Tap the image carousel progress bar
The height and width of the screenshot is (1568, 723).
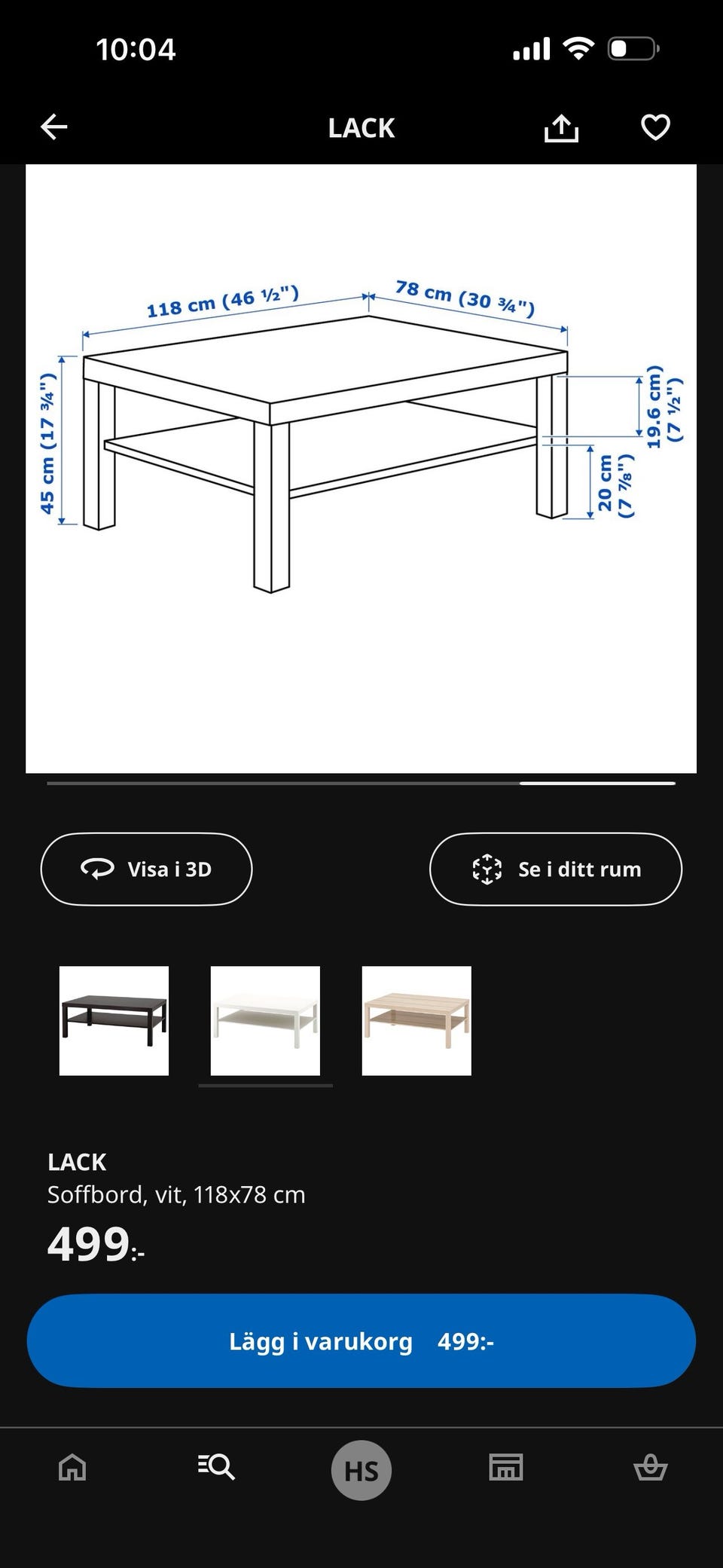point(361,784)
